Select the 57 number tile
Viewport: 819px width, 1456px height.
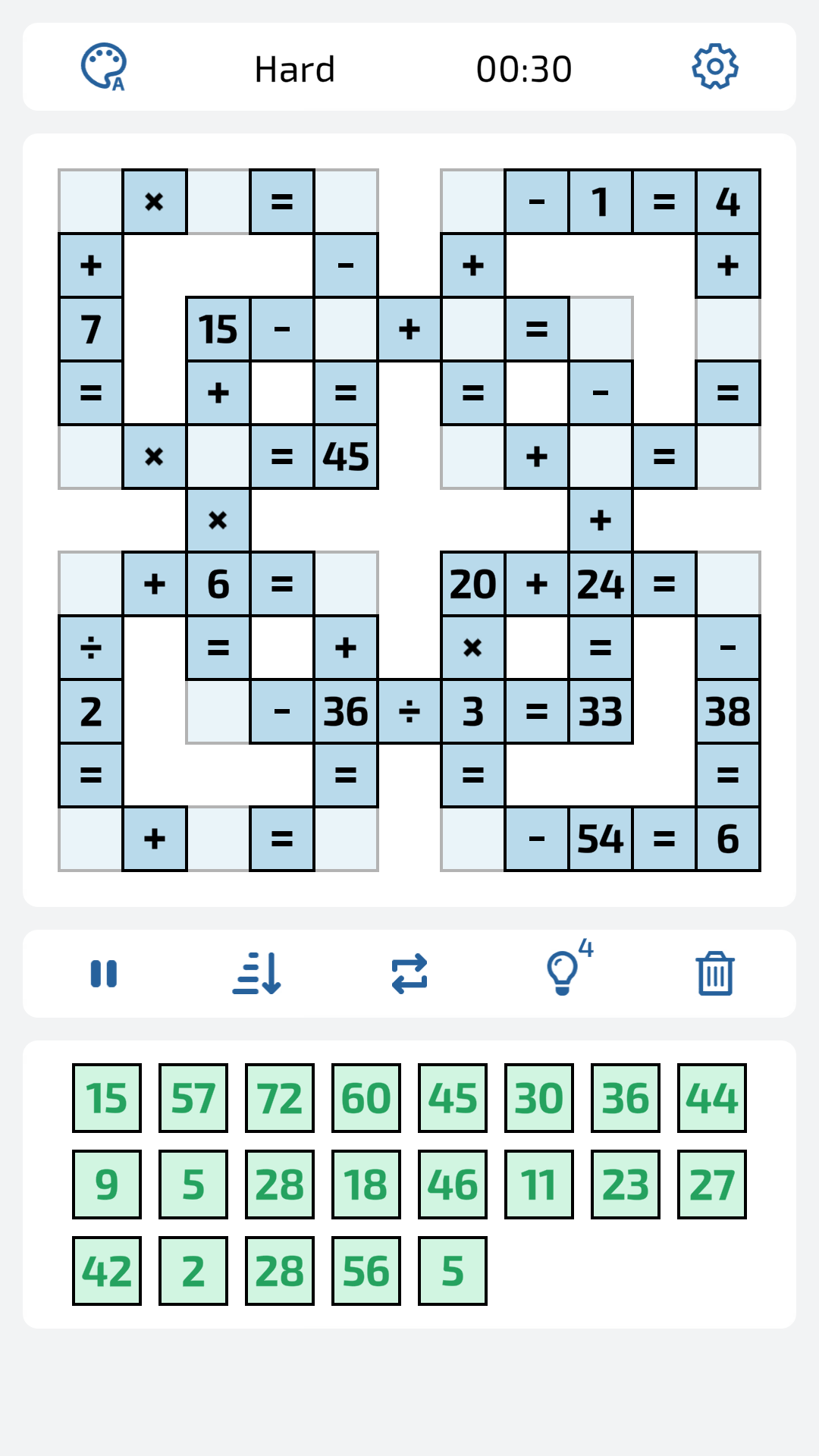pyautogui.click(x=193, y=1097)
